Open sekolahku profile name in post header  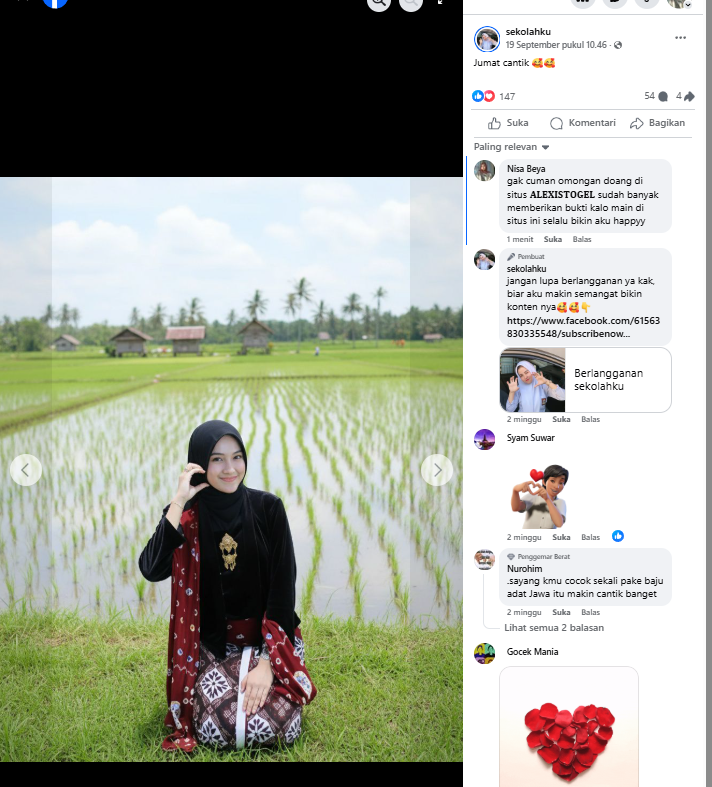528,32
